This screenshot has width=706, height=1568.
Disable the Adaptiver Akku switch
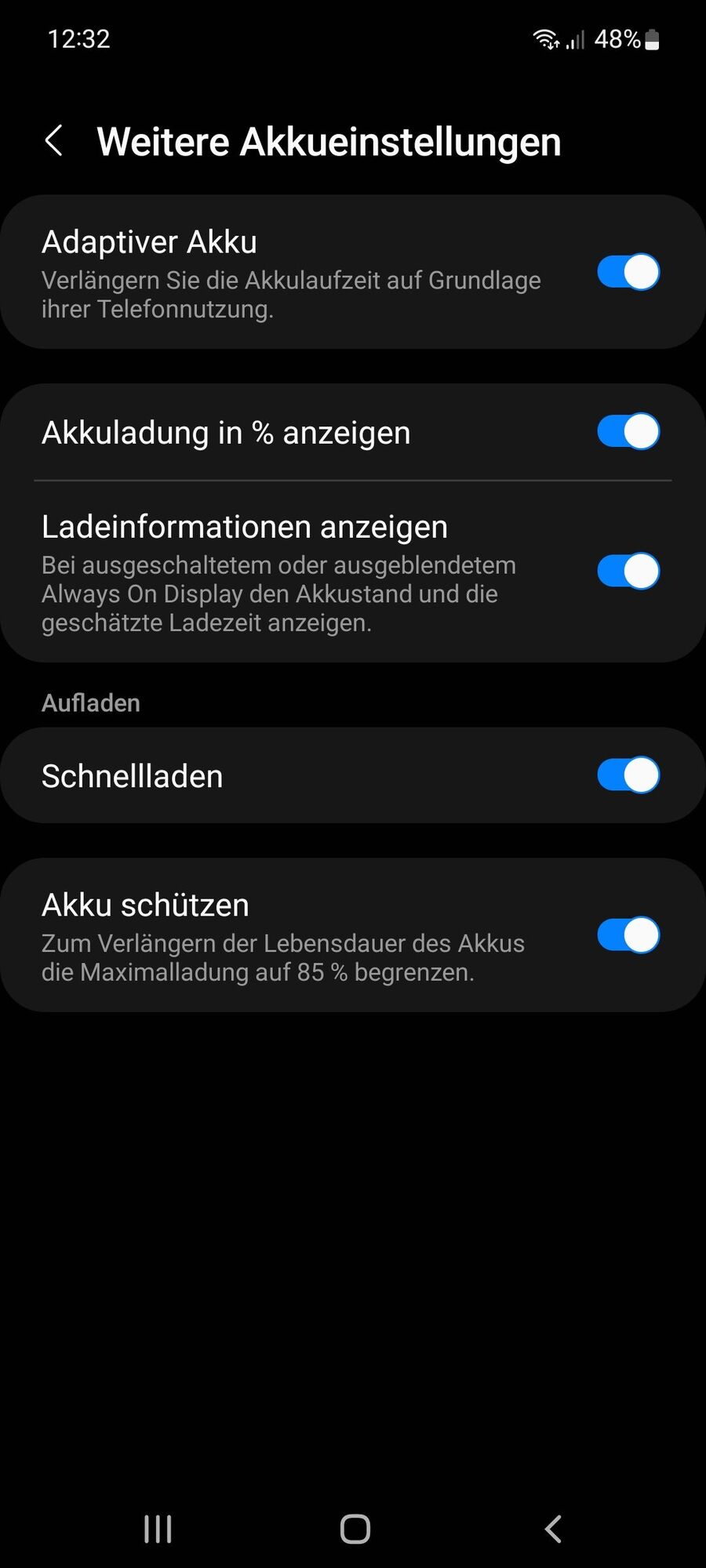[628, 272]
